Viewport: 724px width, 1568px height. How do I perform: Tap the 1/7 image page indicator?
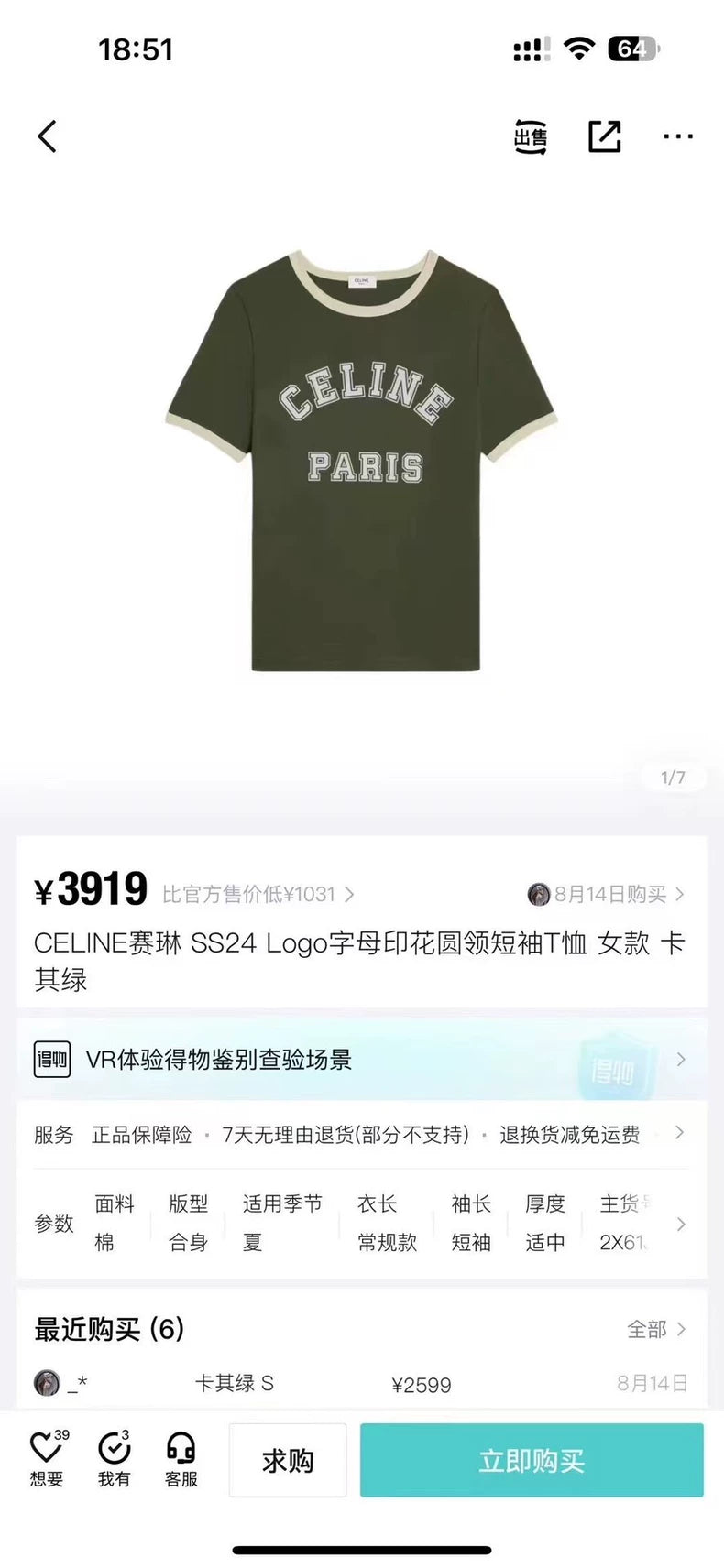click(674, 775)
